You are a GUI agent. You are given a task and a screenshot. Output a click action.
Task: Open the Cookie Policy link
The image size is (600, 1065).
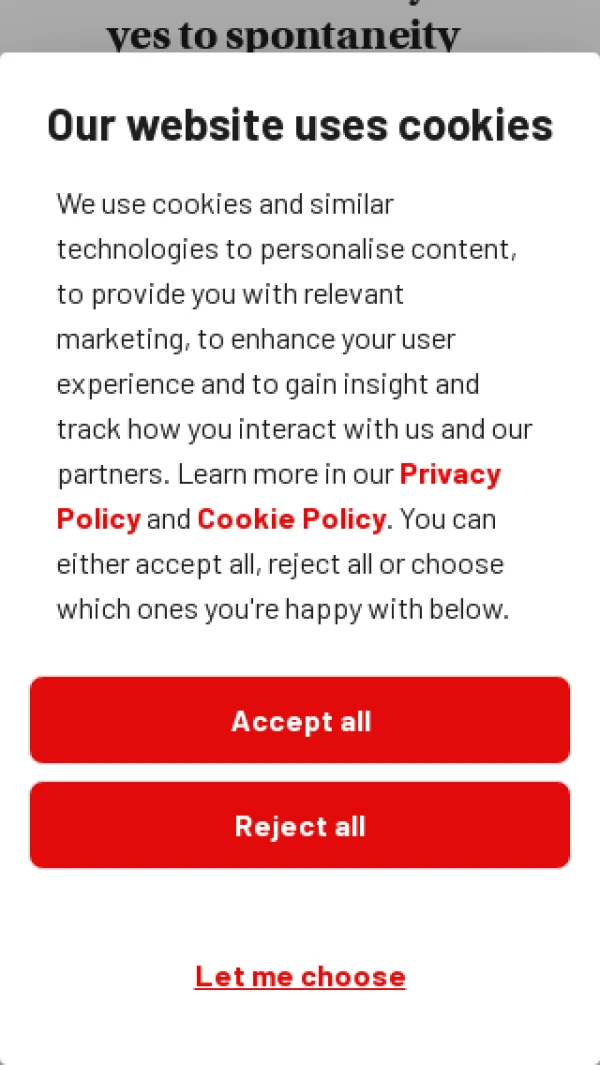[292, 519]
